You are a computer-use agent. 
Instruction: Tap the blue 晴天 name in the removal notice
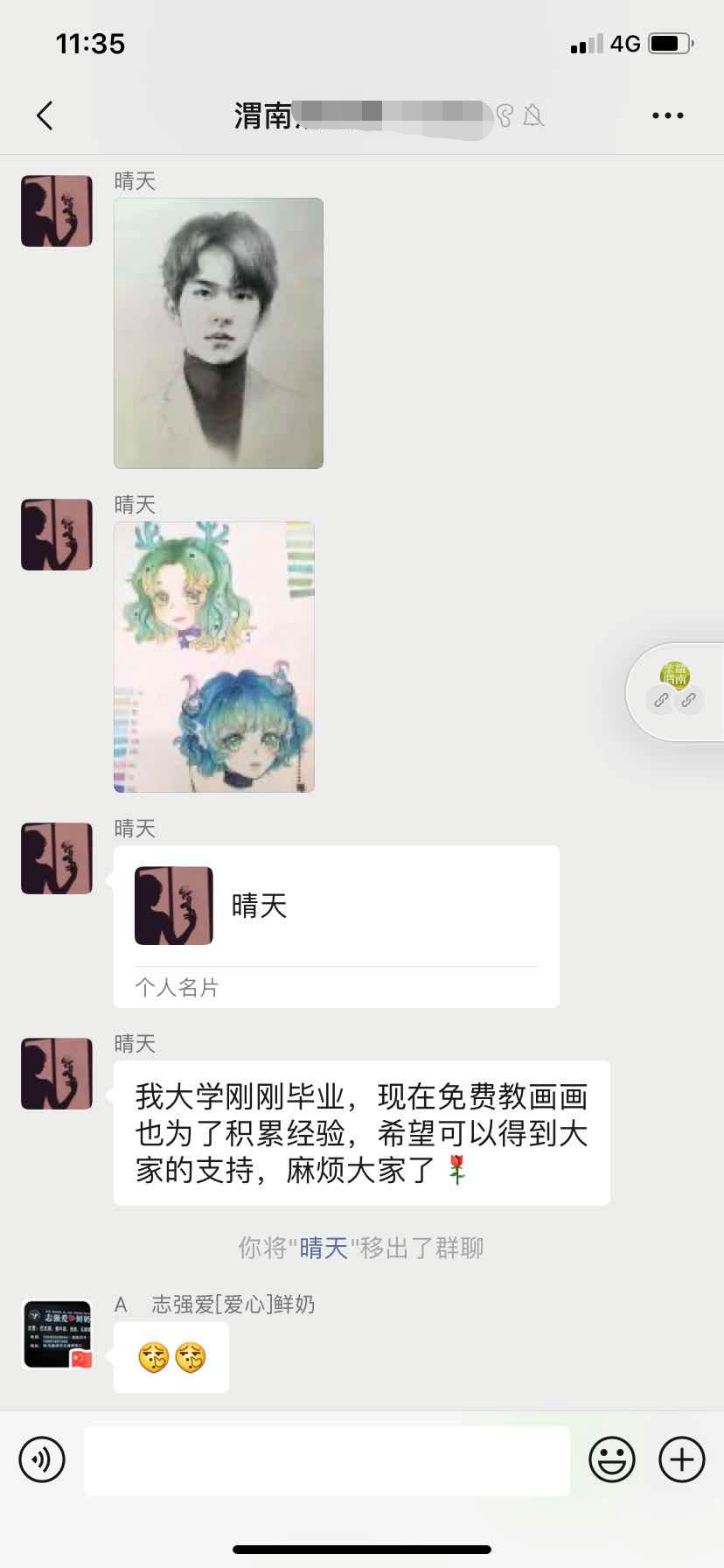click(323, 1248)
